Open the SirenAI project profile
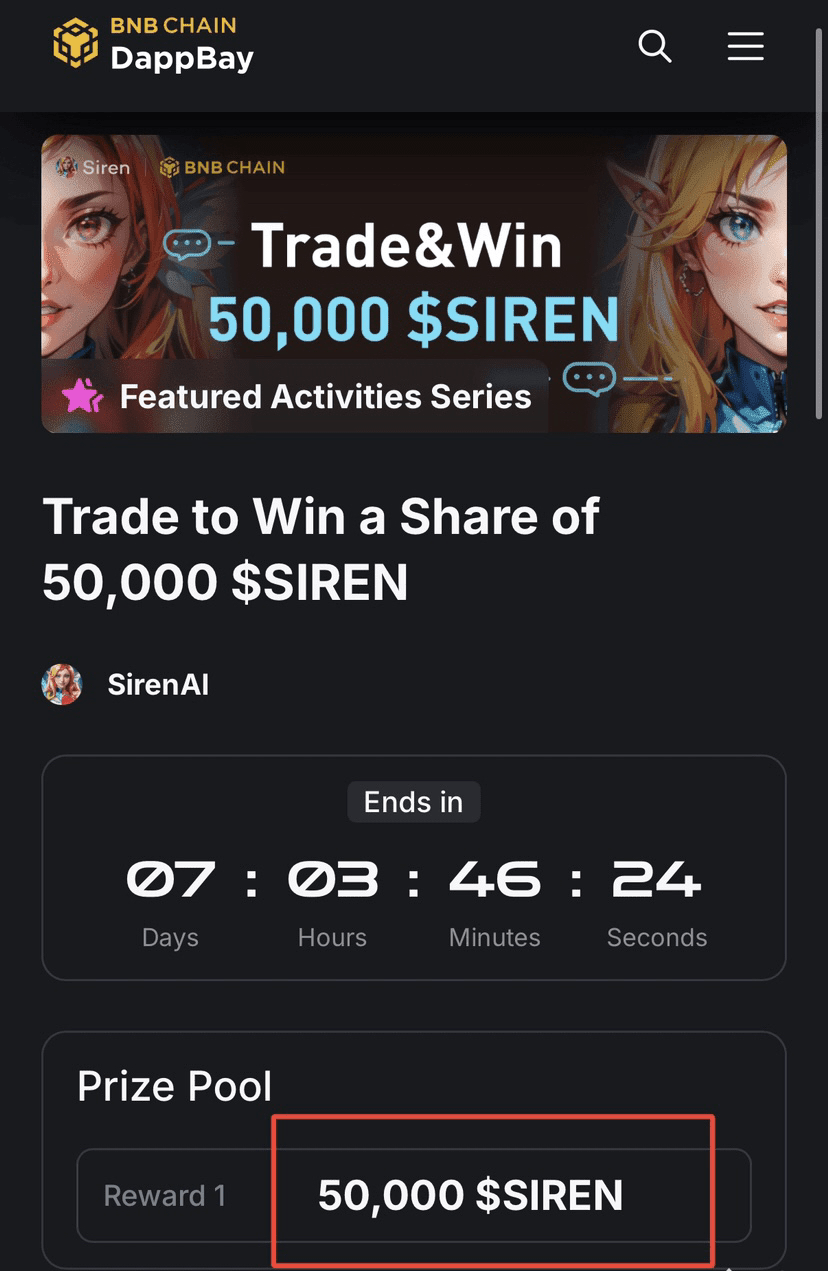The width and height of the screenshot is (828, 1271). 157,685
